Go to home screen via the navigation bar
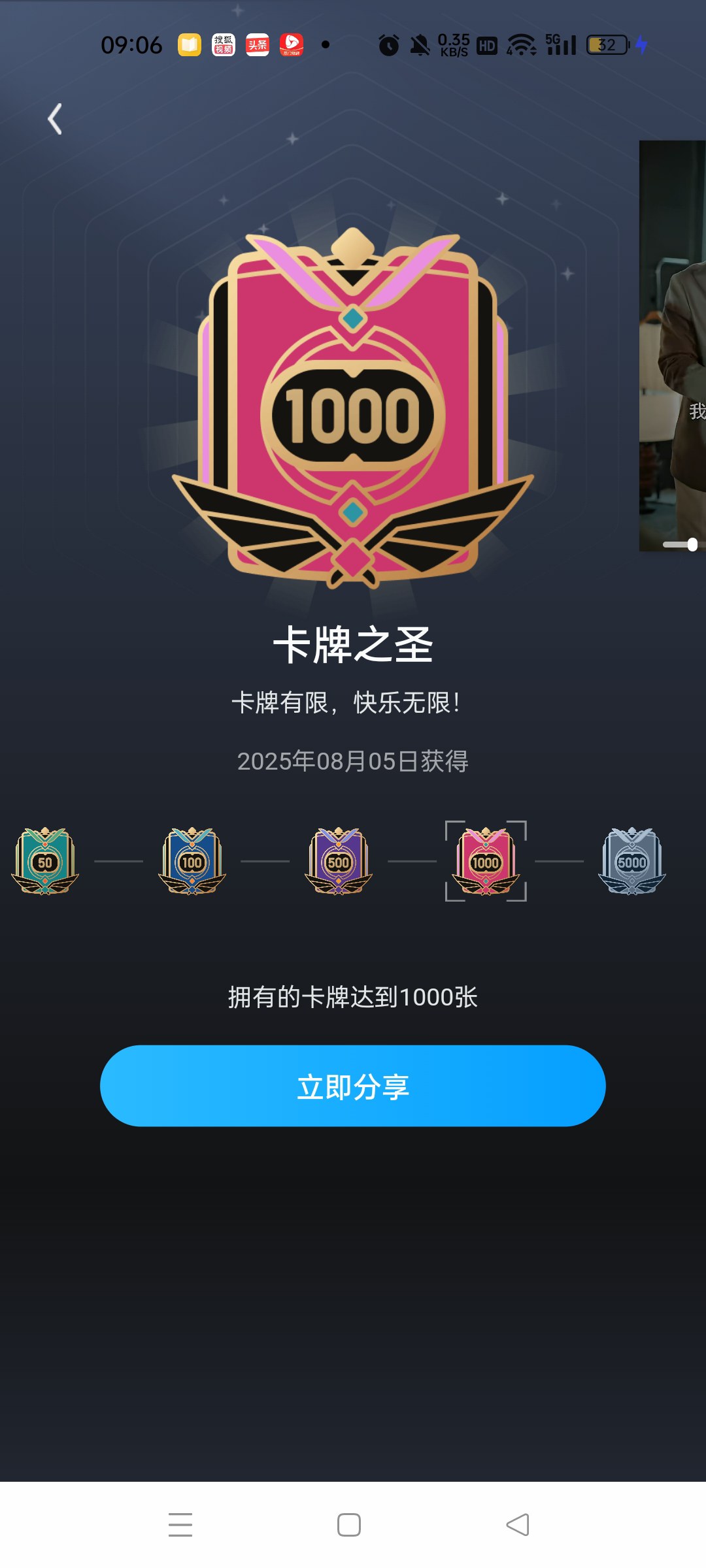Image resolution: width=706 pixels, height=1568 pixels. coord(349,1524)
